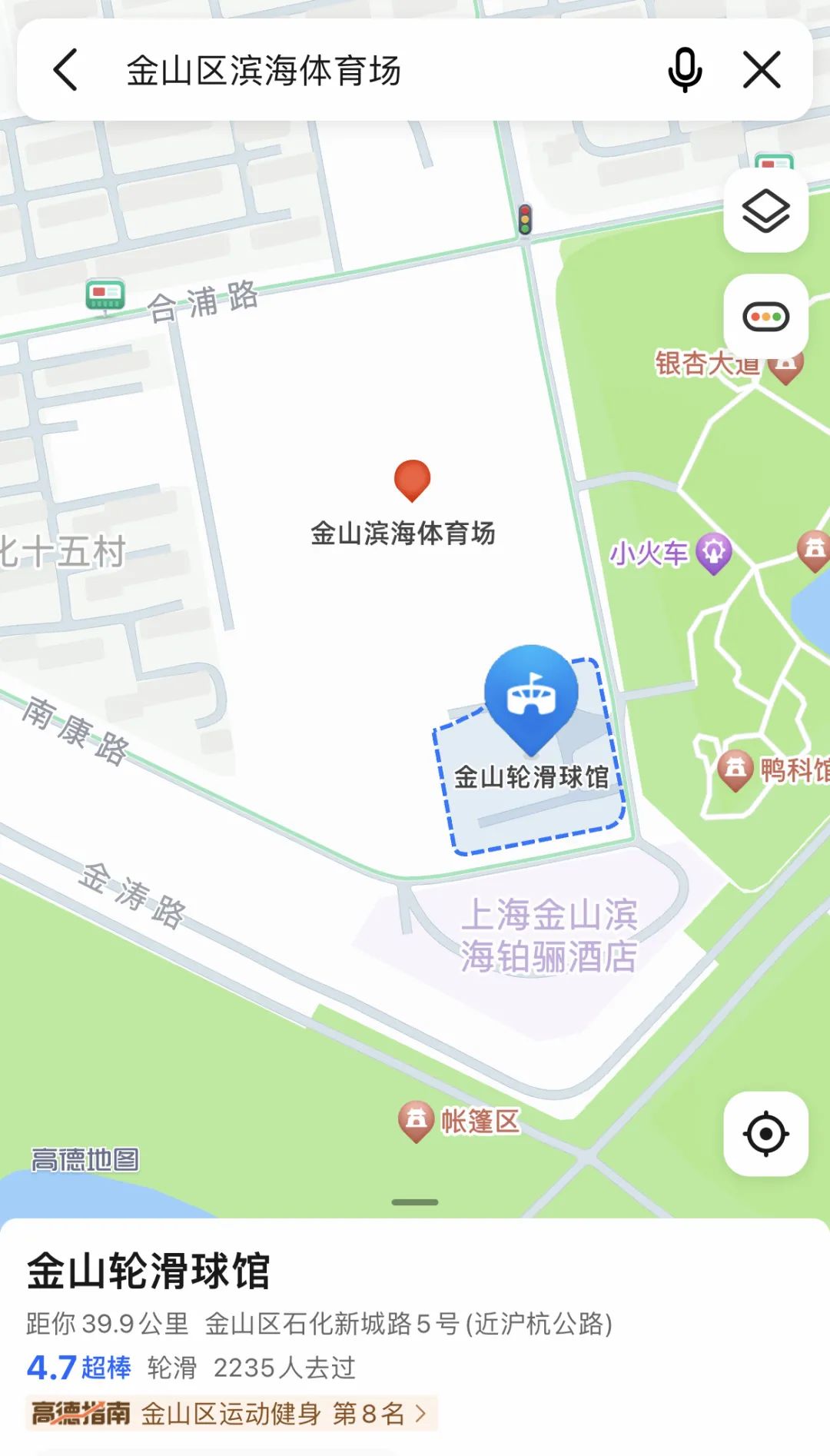Open the 金山轮滑球馆 details card
Image resolution: width=830 pixels, height=1456 pixels.
pos(415,1338)
